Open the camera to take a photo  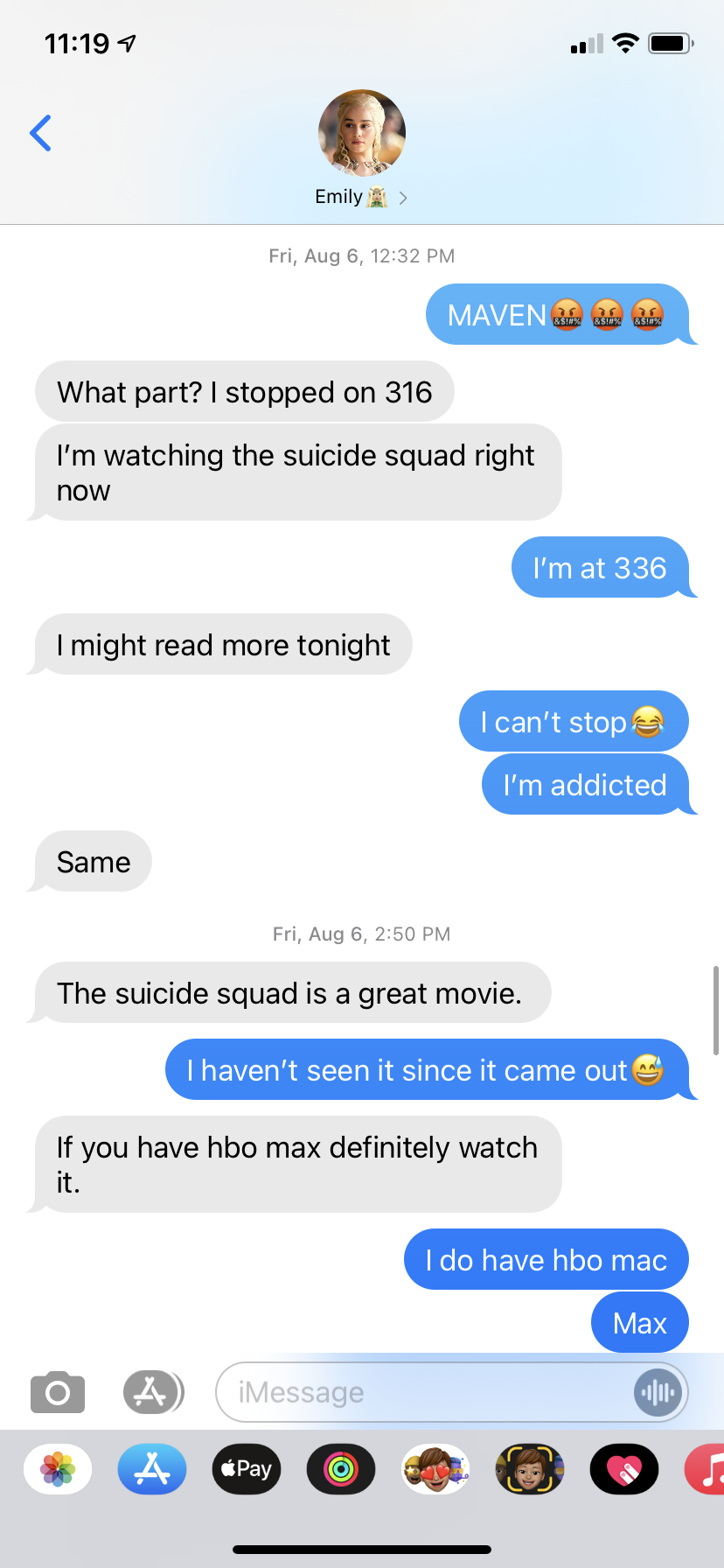pyautogui.click(x=58, y=1391)
